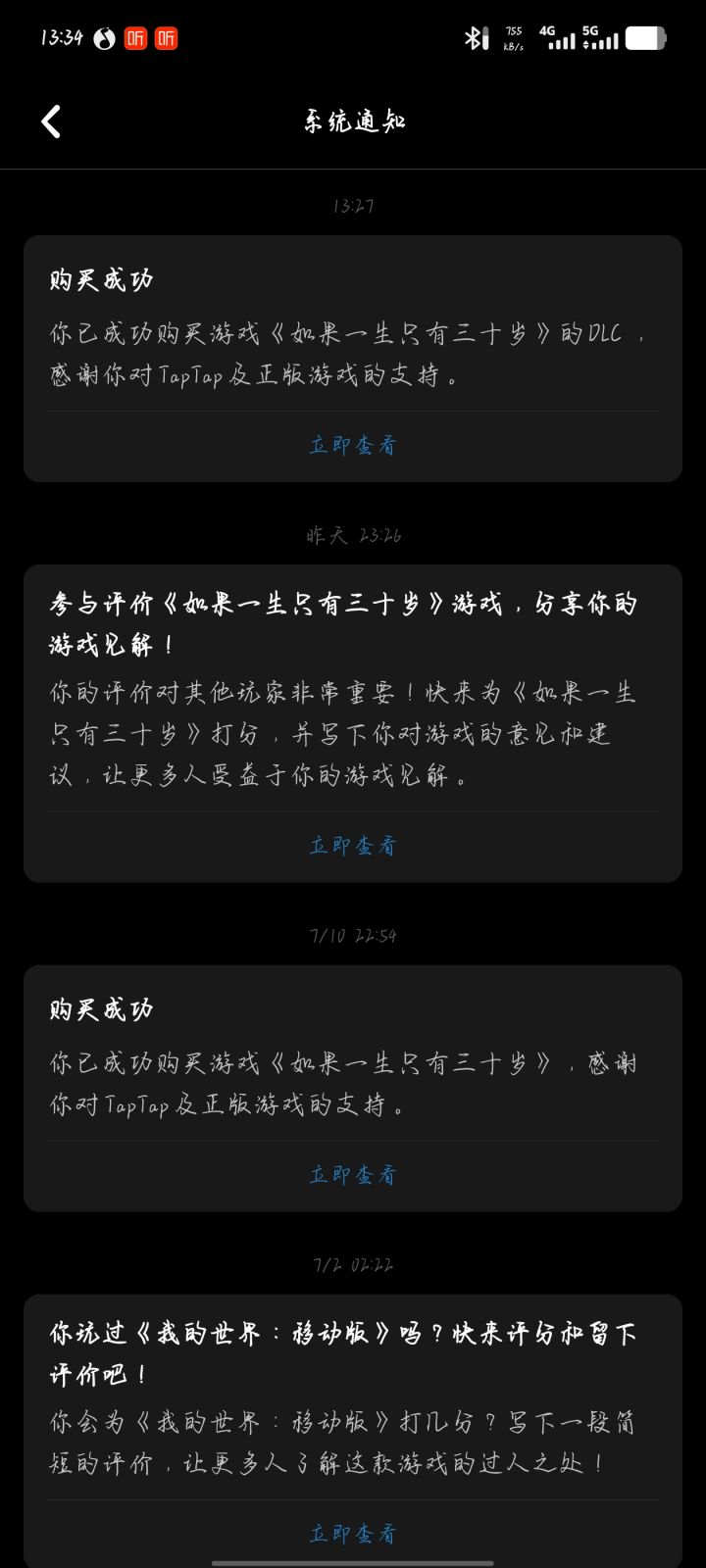Tap the timestamp 昨天 23:26
706x1568 pixels.
(353, 536)
